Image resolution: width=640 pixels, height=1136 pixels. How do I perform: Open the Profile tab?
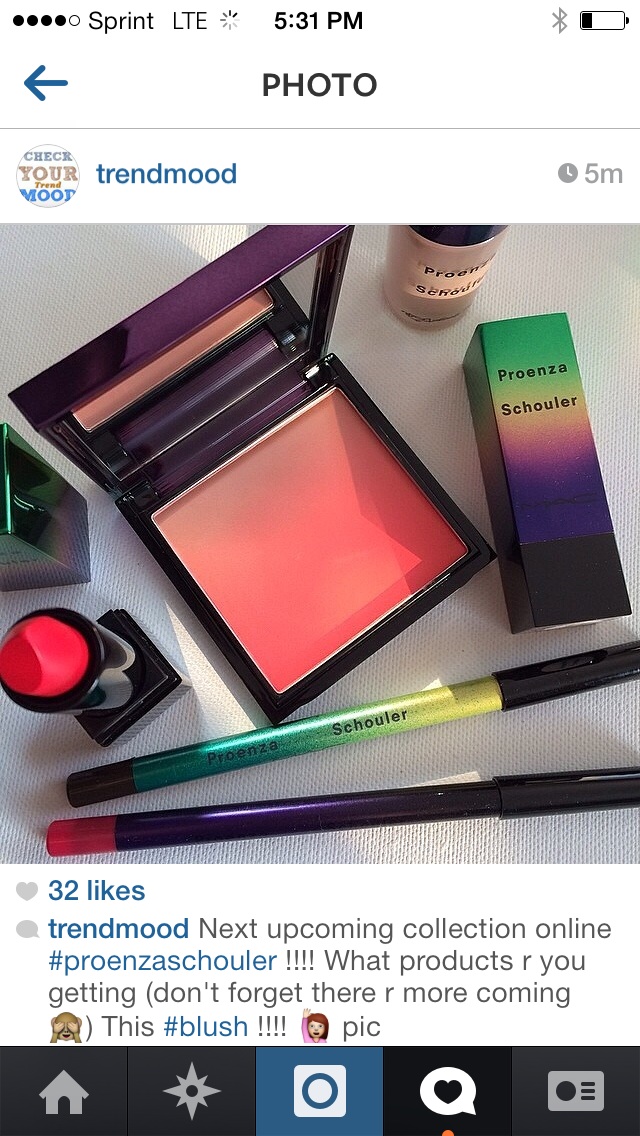576,1091
